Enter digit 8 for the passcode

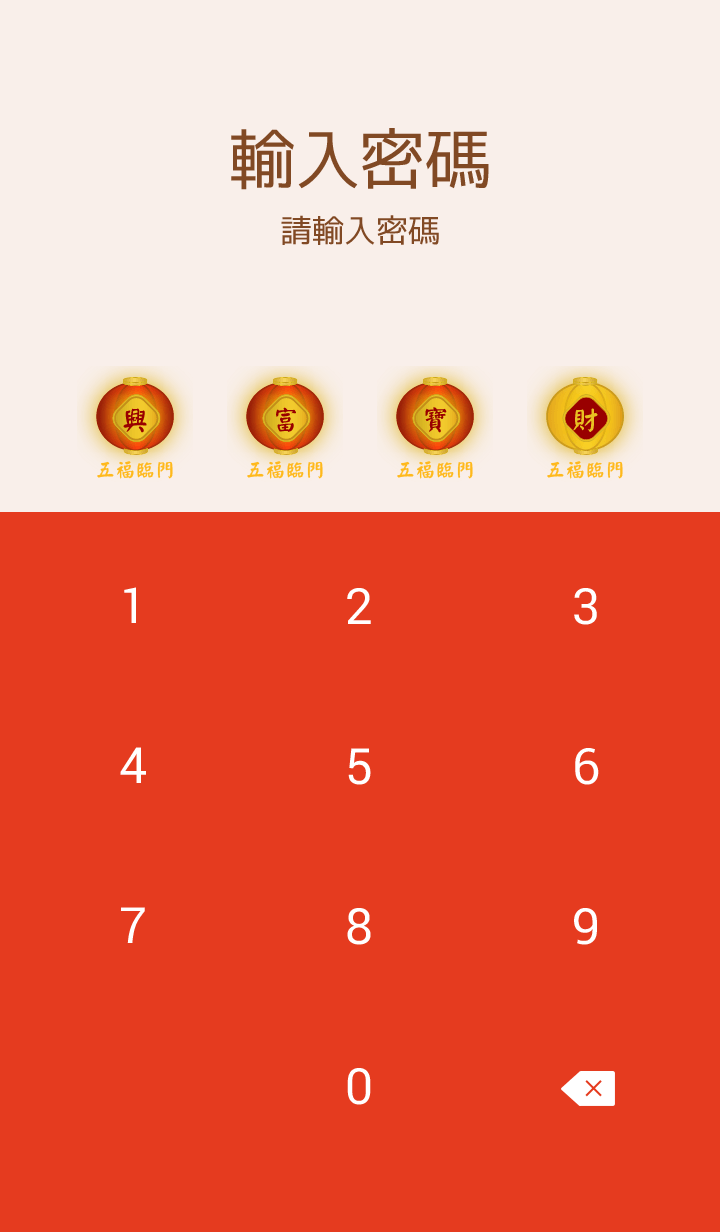click(359, 927)
